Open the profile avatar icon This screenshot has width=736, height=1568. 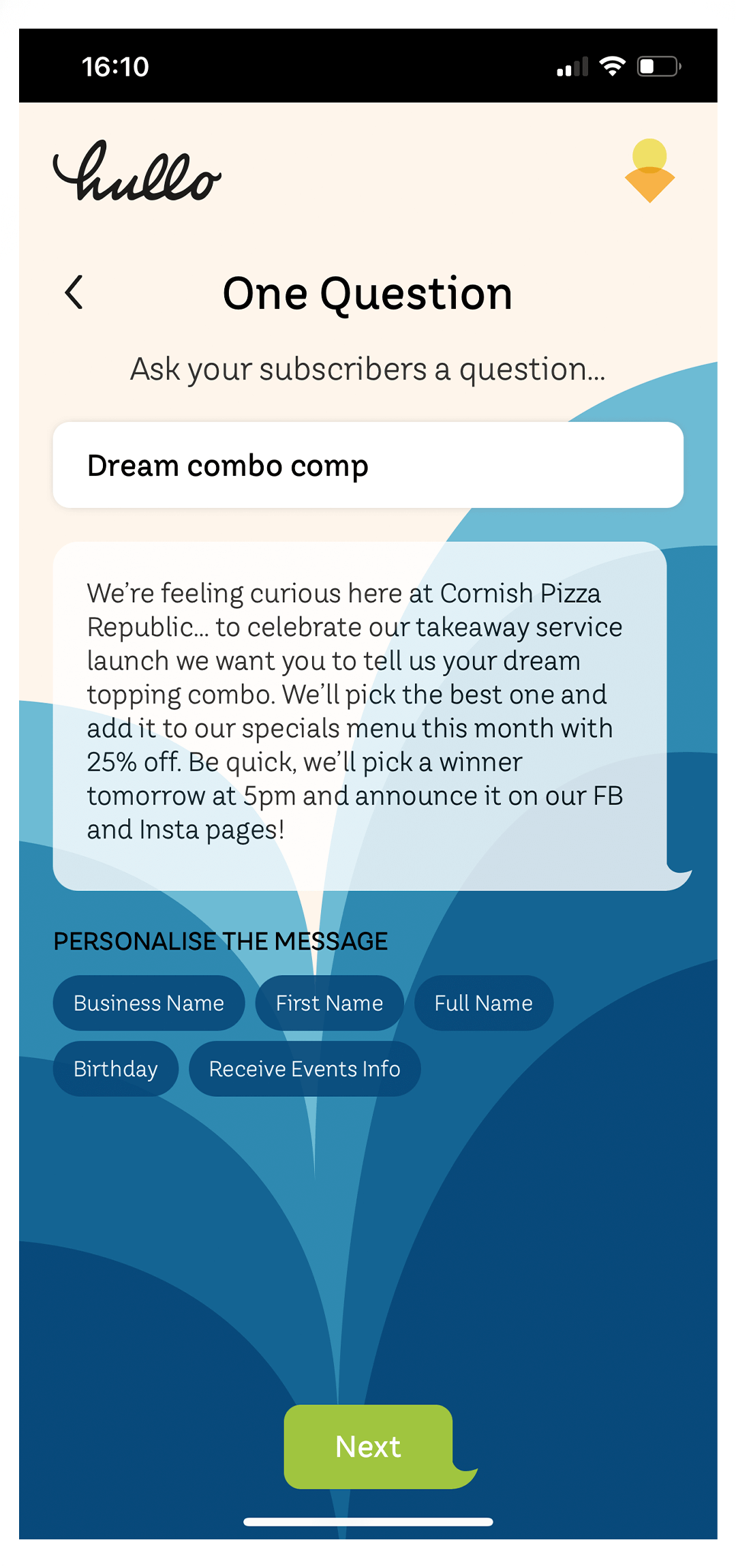pos(649,170)
